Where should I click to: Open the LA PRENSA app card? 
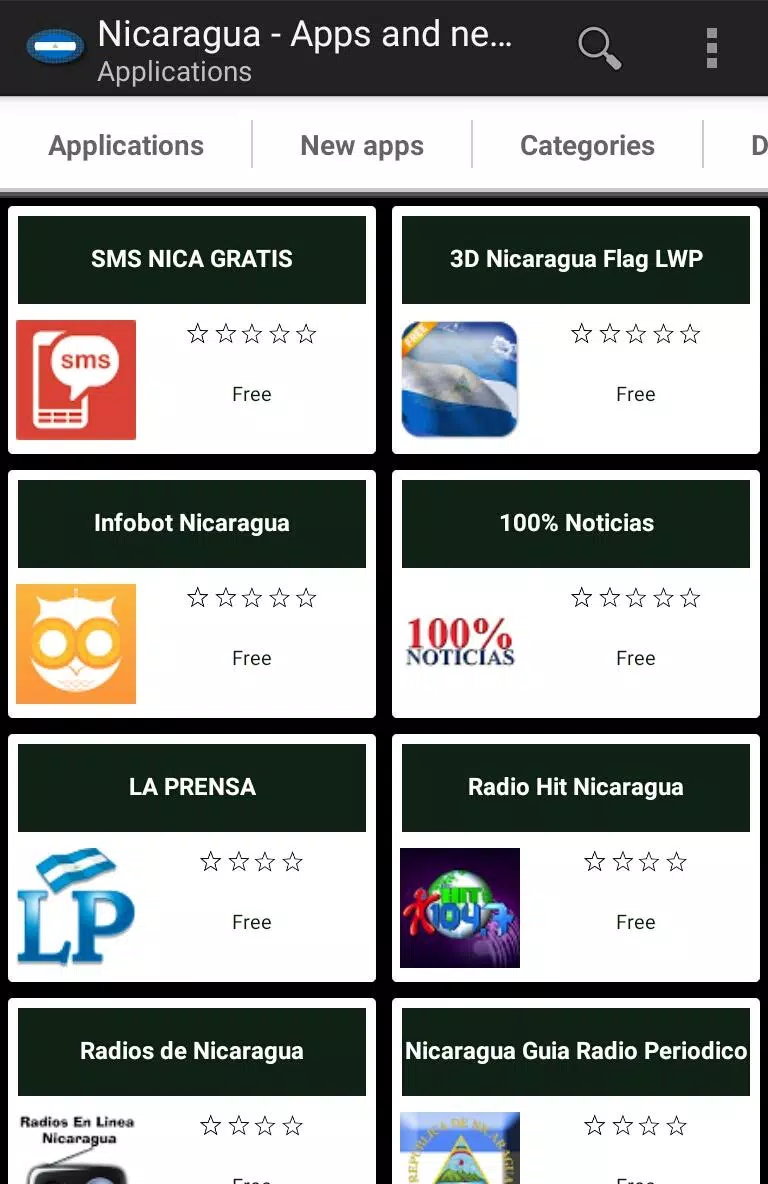click(x=192, y=858)
